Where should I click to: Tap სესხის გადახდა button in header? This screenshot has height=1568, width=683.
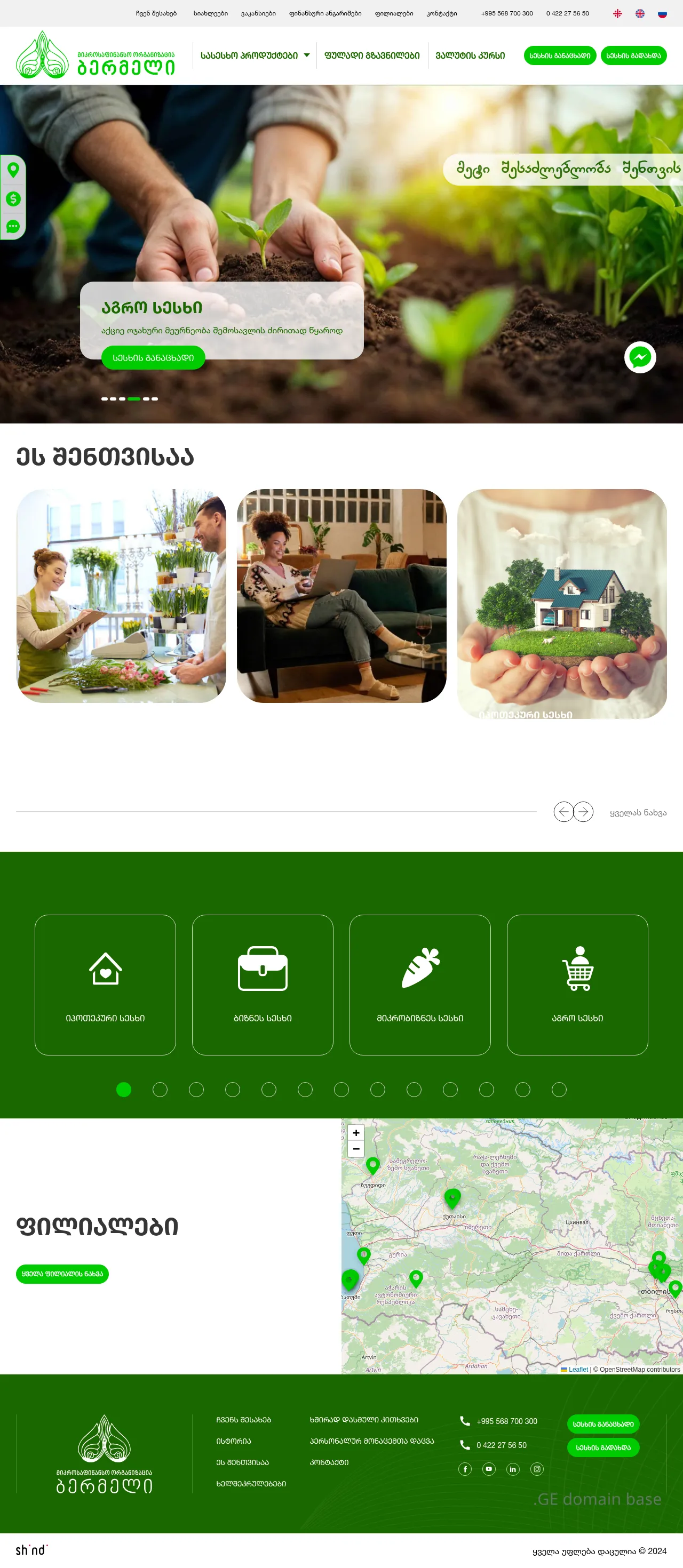point(633,55)
